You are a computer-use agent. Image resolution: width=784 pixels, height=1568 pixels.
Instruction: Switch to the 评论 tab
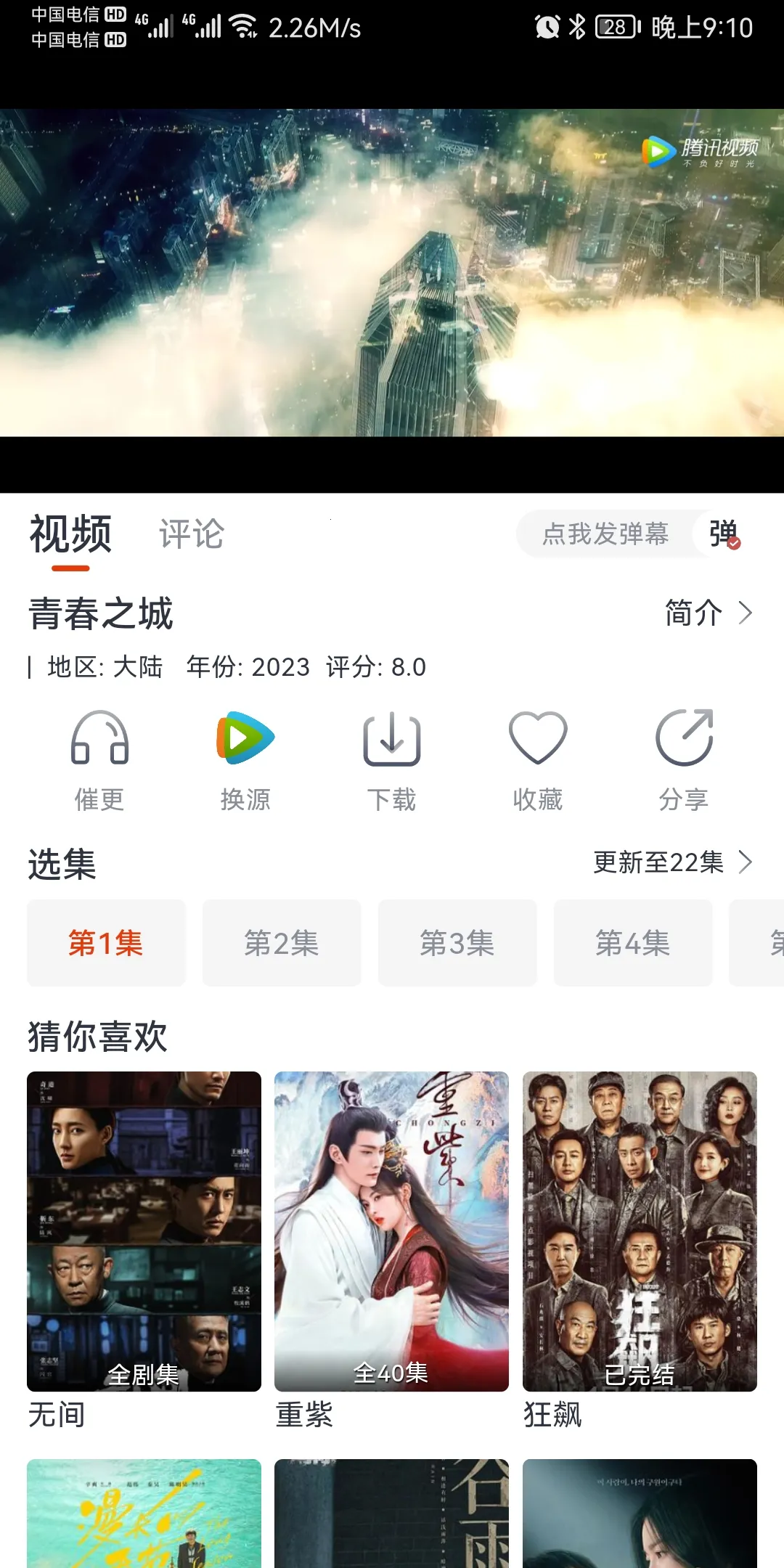(x=192, y=534)
